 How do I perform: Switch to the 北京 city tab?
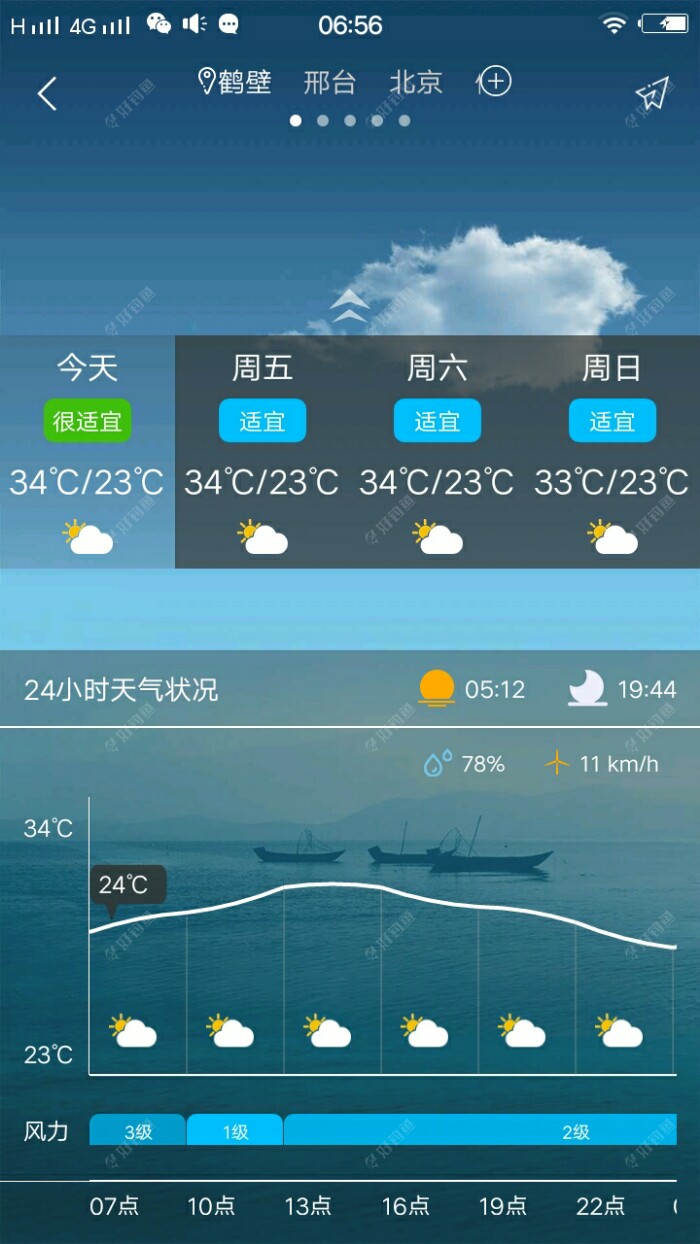[416, 82]
